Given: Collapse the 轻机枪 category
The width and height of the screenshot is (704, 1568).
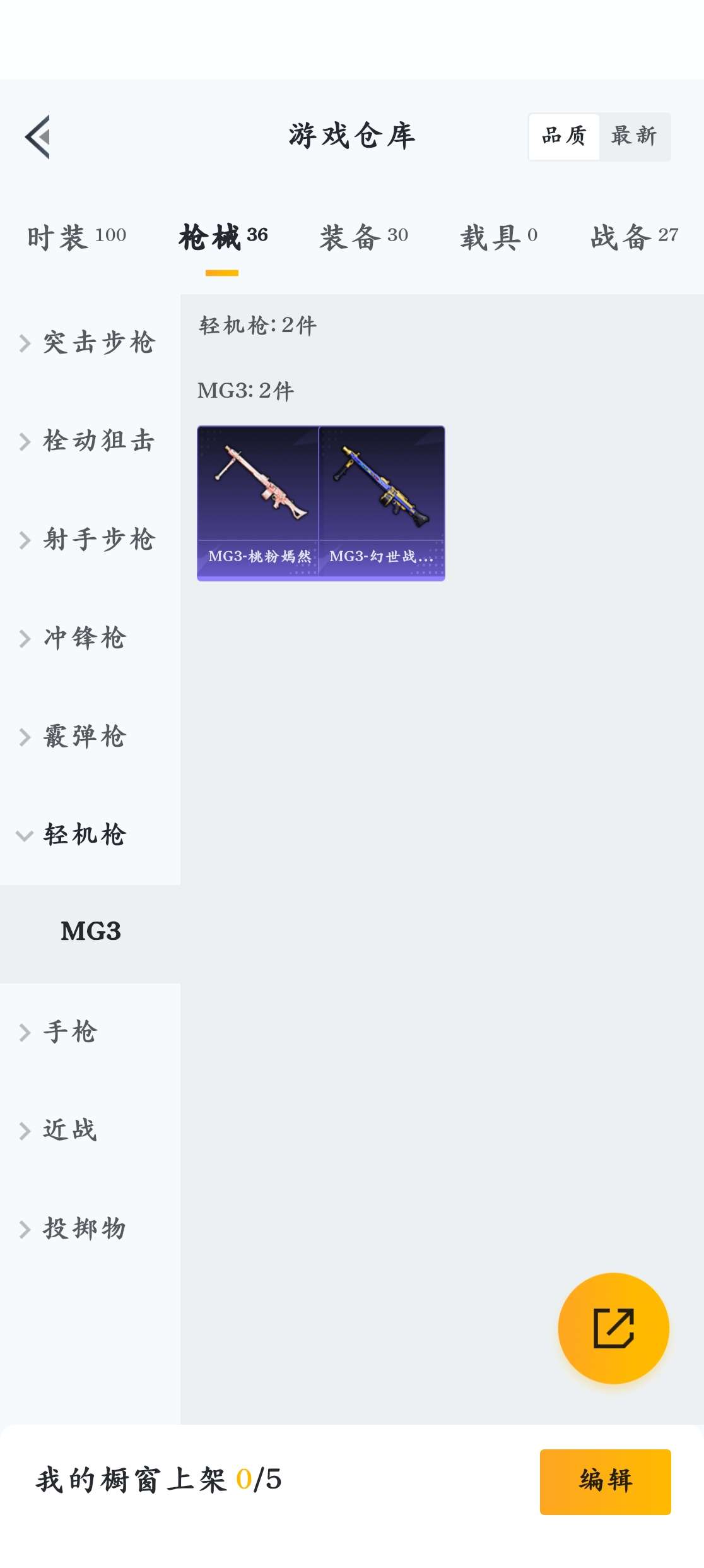Looking at the screenshot, I should click(x=90, y=835).
